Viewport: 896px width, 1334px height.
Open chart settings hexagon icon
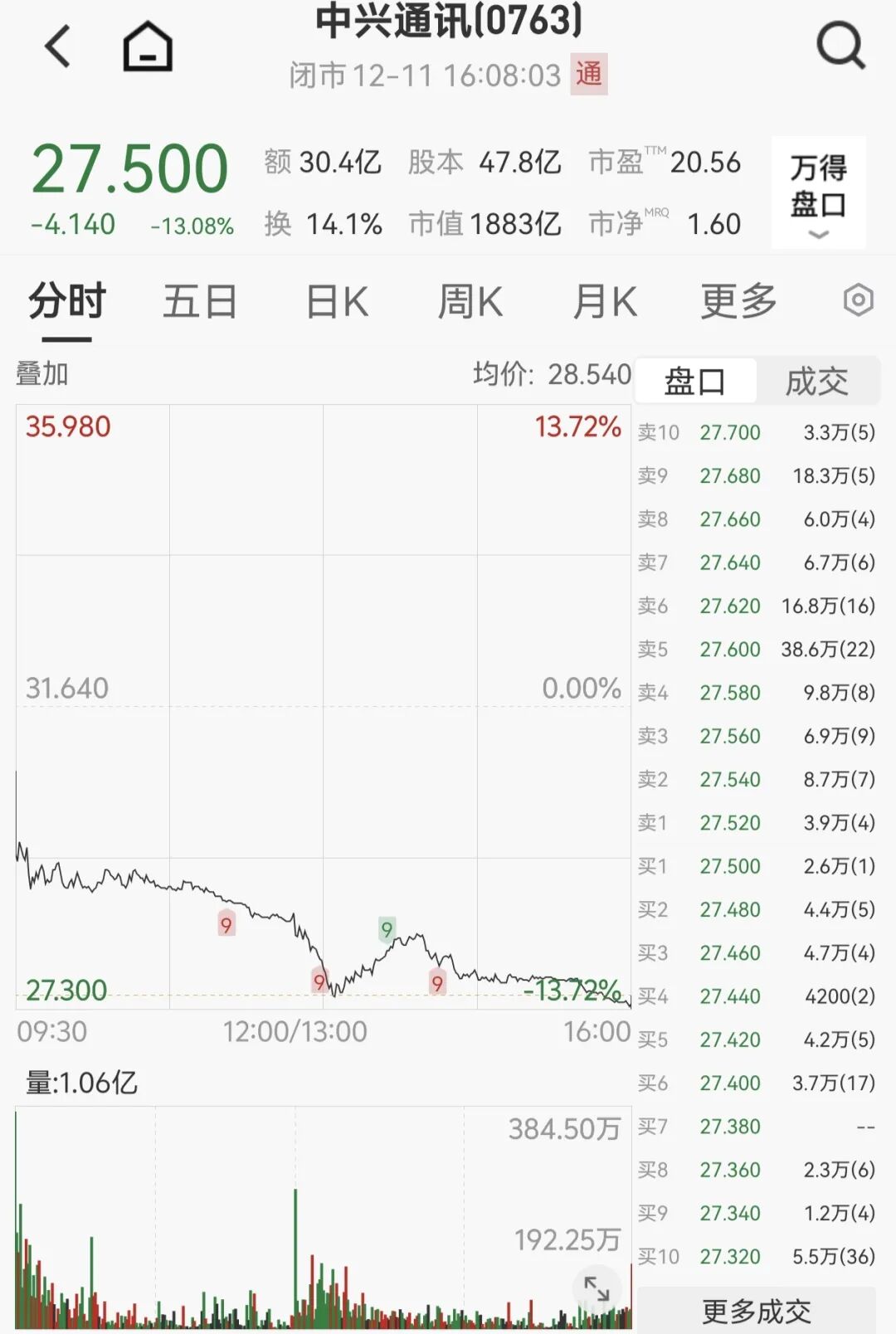pyautogui.click(x=858, y=299)
